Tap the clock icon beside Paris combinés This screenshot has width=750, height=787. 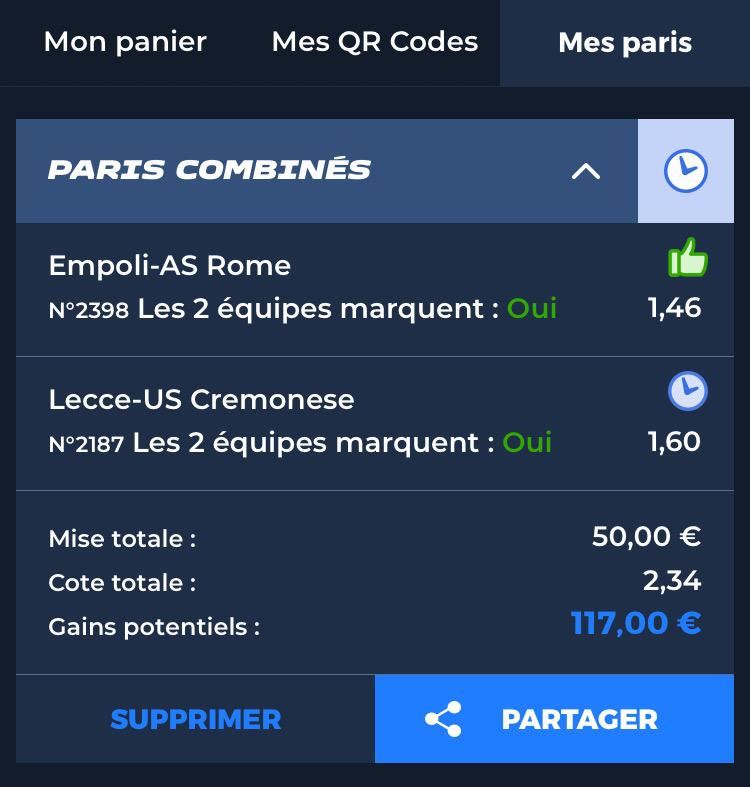(x=686, y=171)
